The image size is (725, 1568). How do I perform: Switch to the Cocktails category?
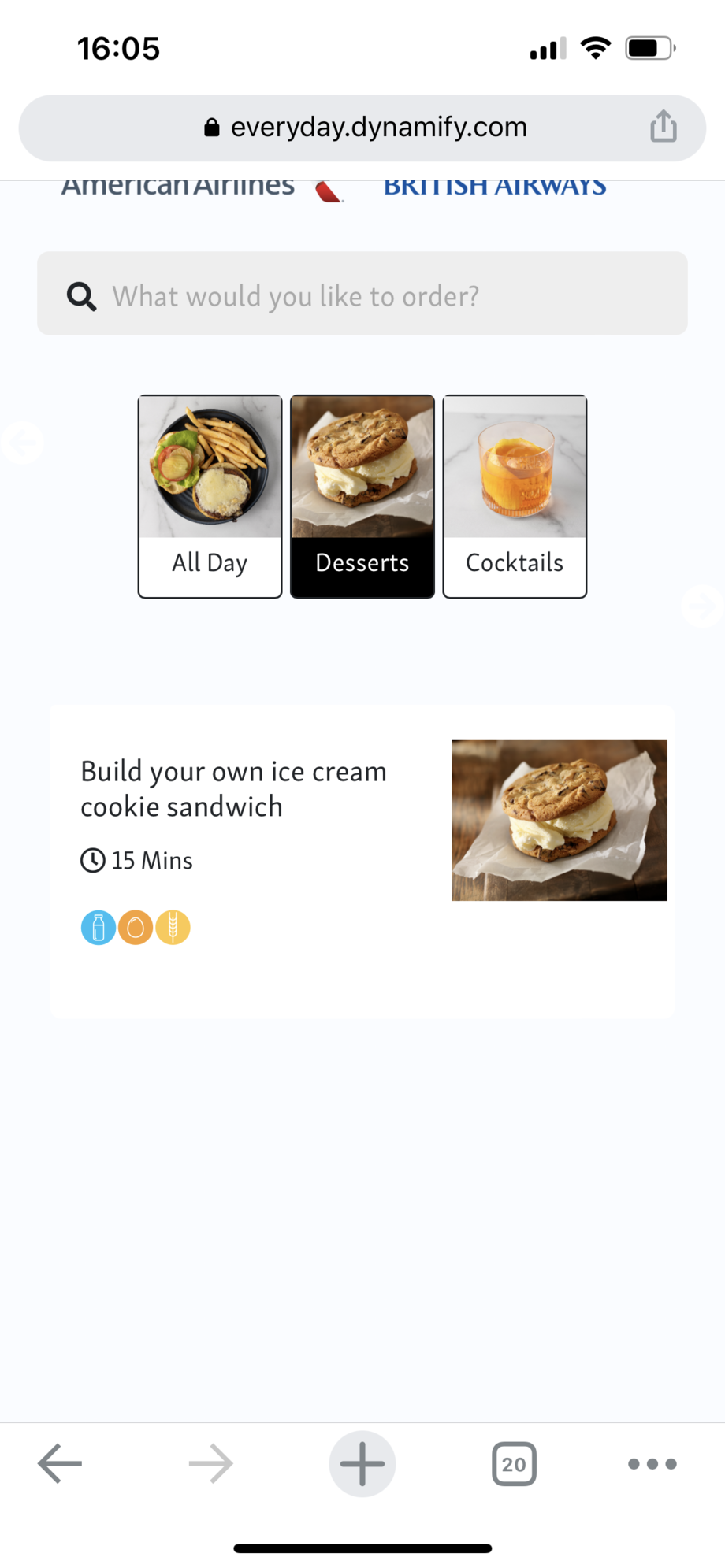coord(515,497)
